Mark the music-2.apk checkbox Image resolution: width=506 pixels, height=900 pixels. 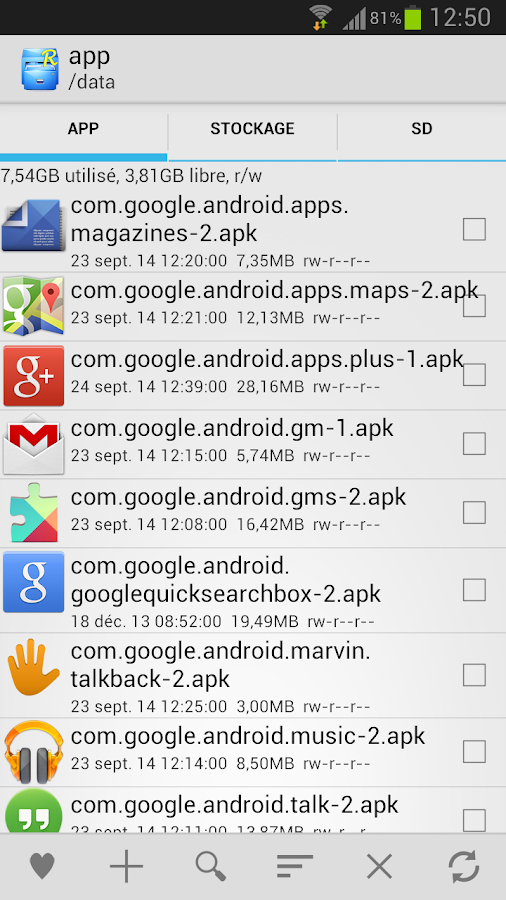pyautogui.click(x=474, y=751)
